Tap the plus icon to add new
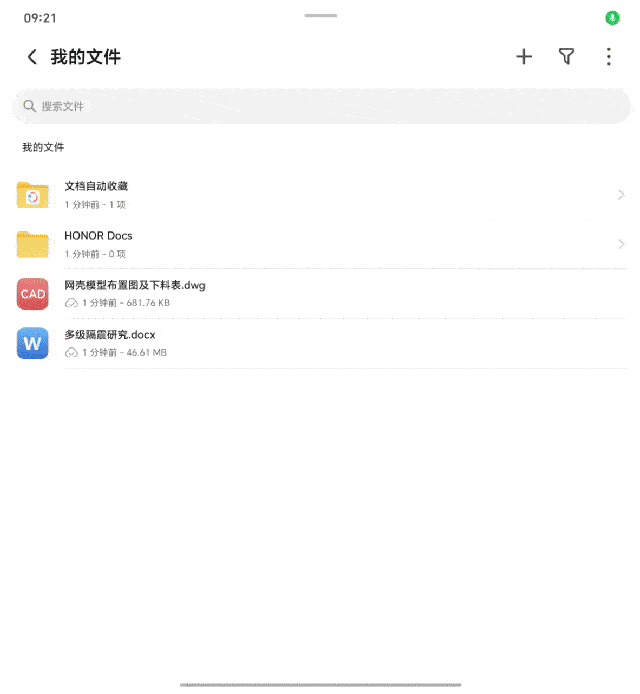 [x=524, y=57]
